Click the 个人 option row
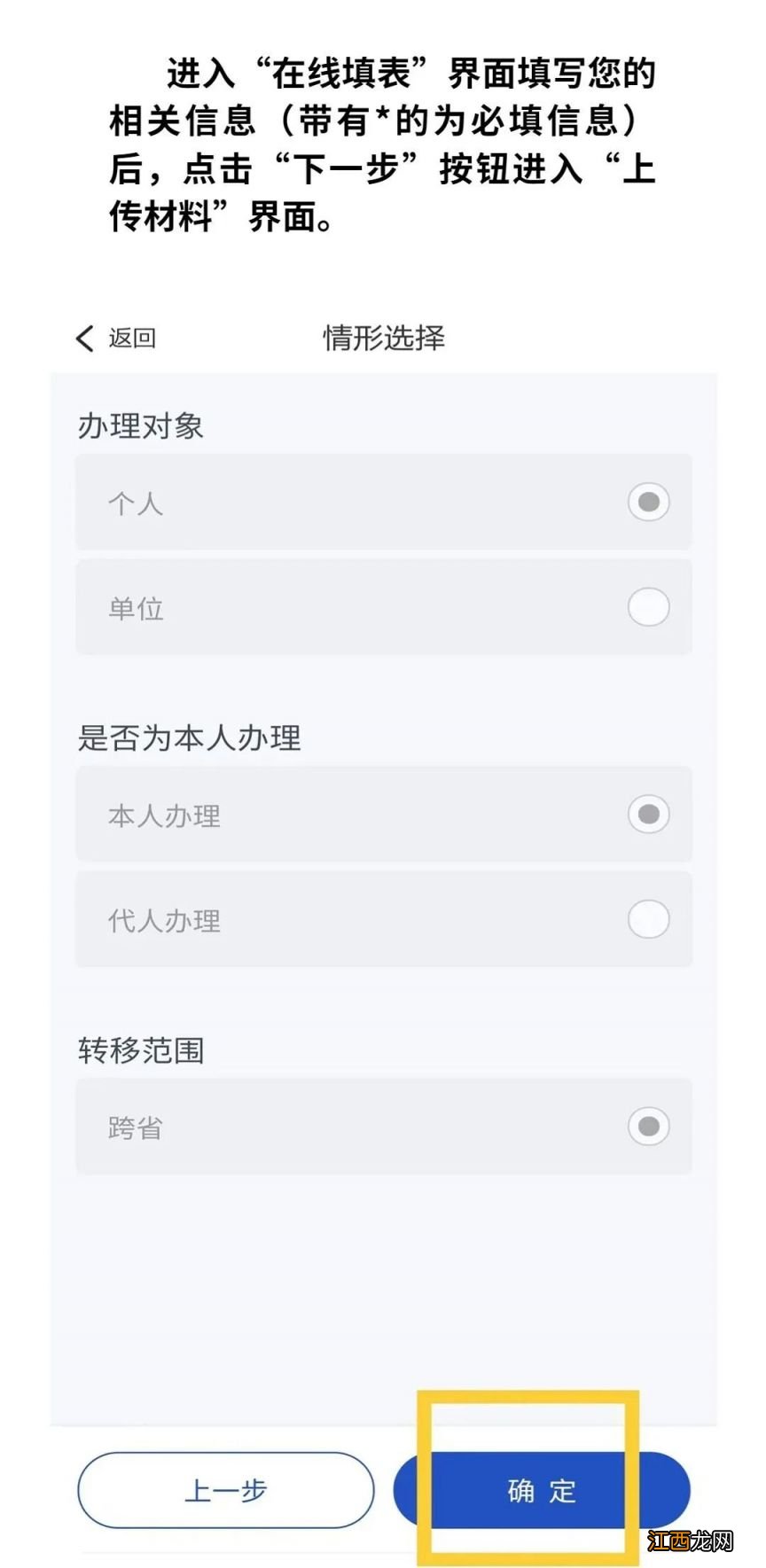 click(384, 502)
